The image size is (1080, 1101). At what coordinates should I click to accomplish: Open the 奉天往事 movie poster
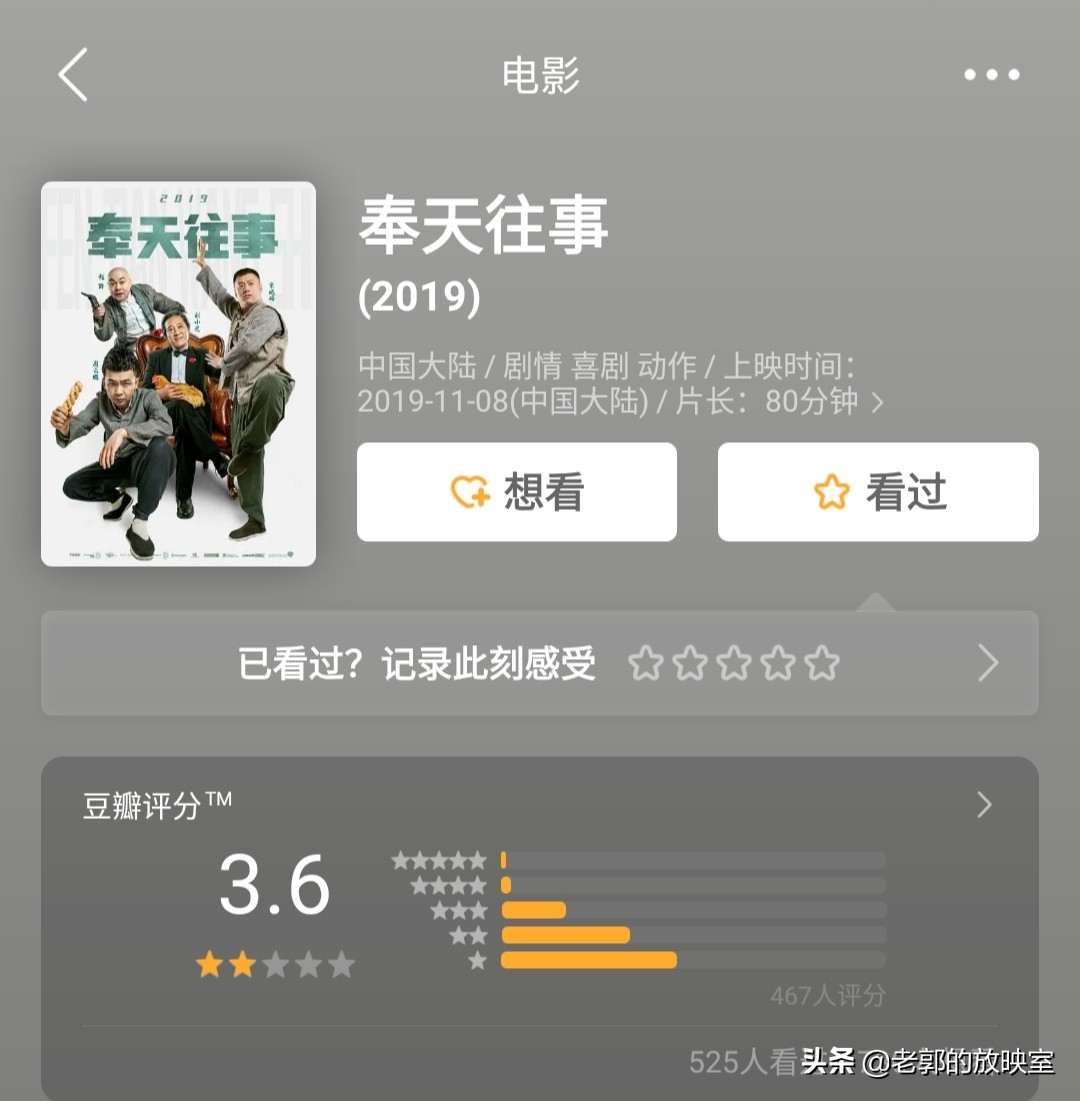point(178,374)
